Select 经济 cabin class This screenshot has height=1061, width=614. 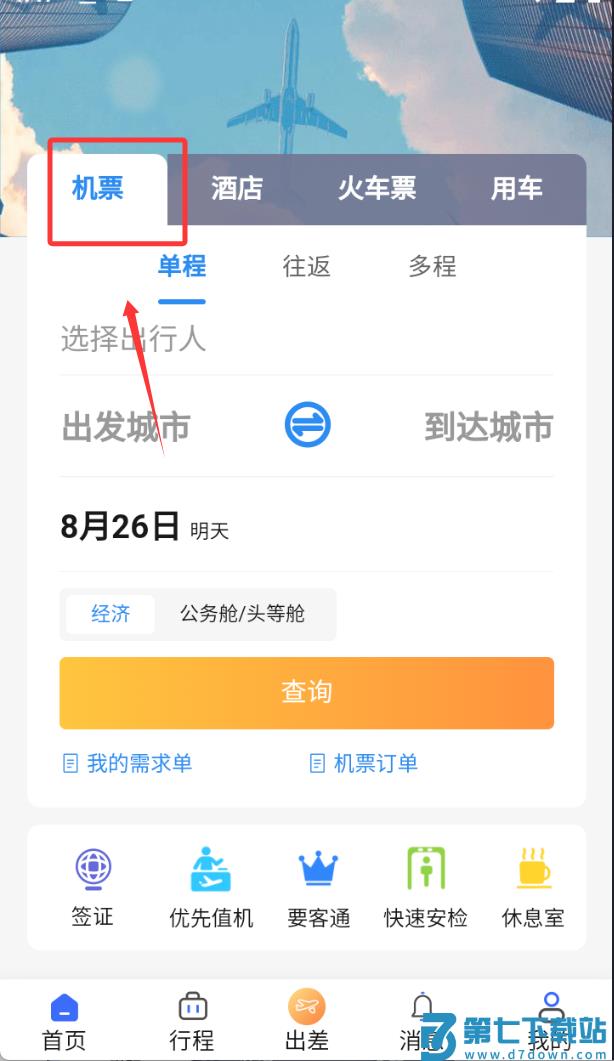point(110,614)
